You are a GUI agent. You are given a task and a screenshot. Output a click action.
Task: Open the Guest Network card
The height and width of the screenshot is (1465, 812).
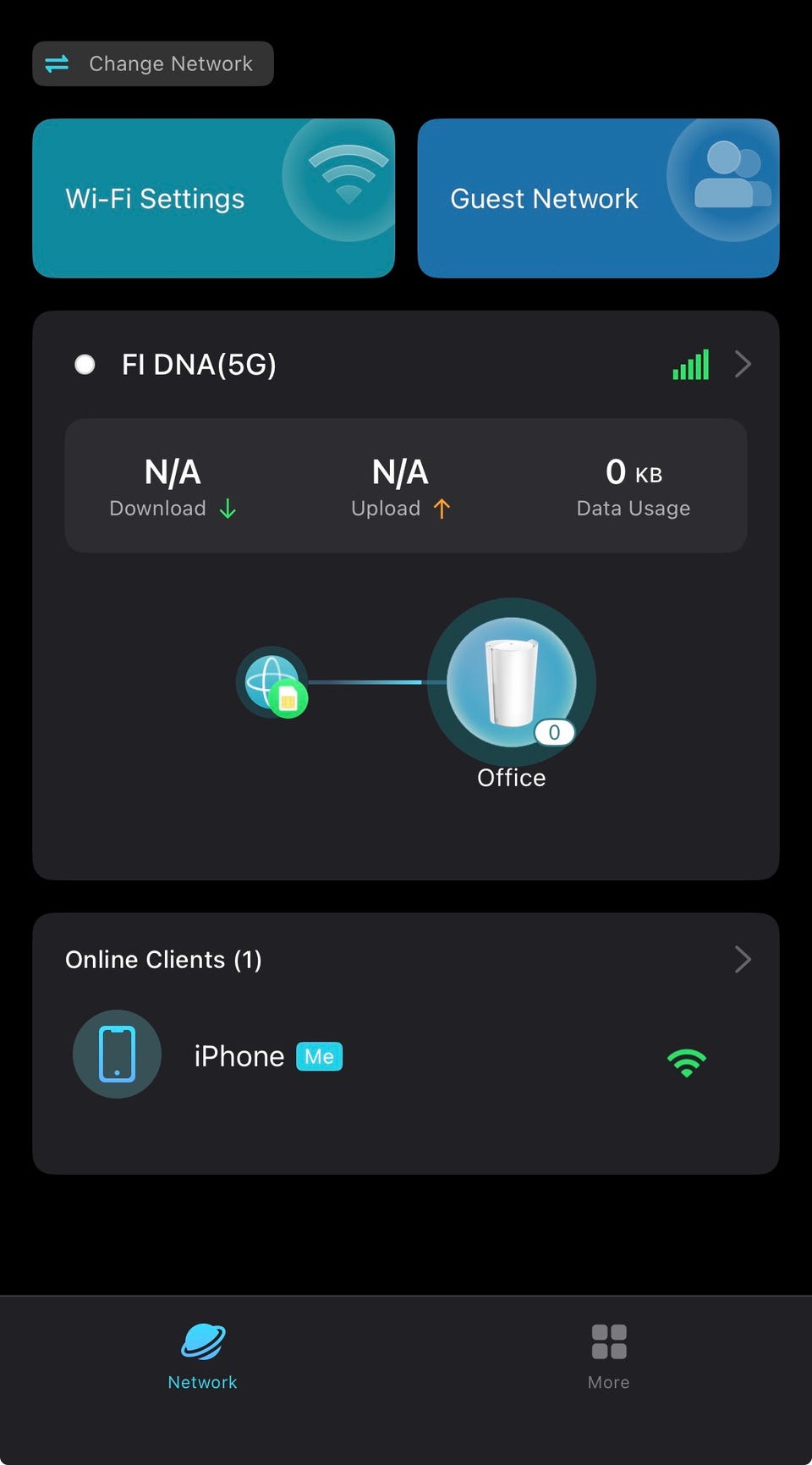[598, 198]
